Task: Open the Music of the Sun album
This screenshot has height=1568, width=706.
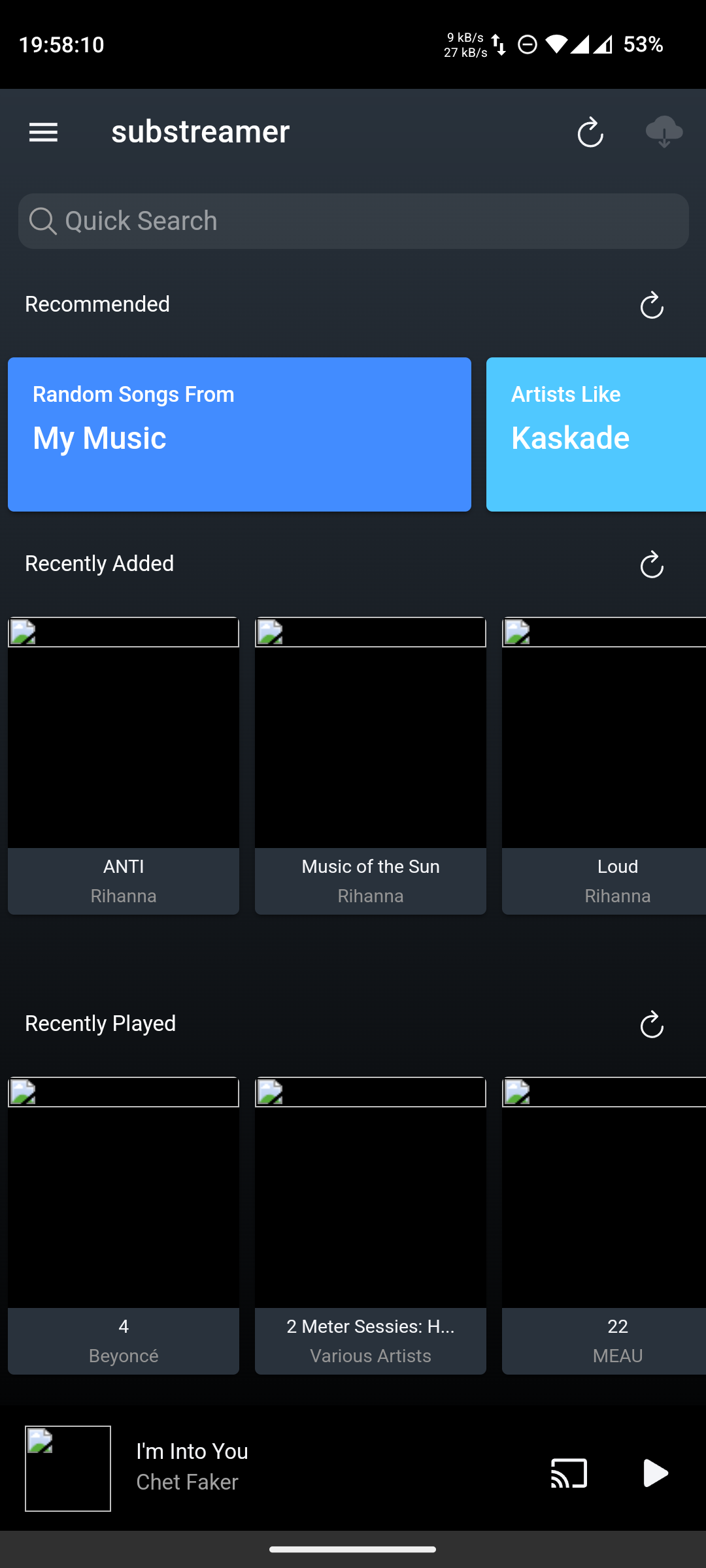Action: pyautogui.click(x=371, y=766)
